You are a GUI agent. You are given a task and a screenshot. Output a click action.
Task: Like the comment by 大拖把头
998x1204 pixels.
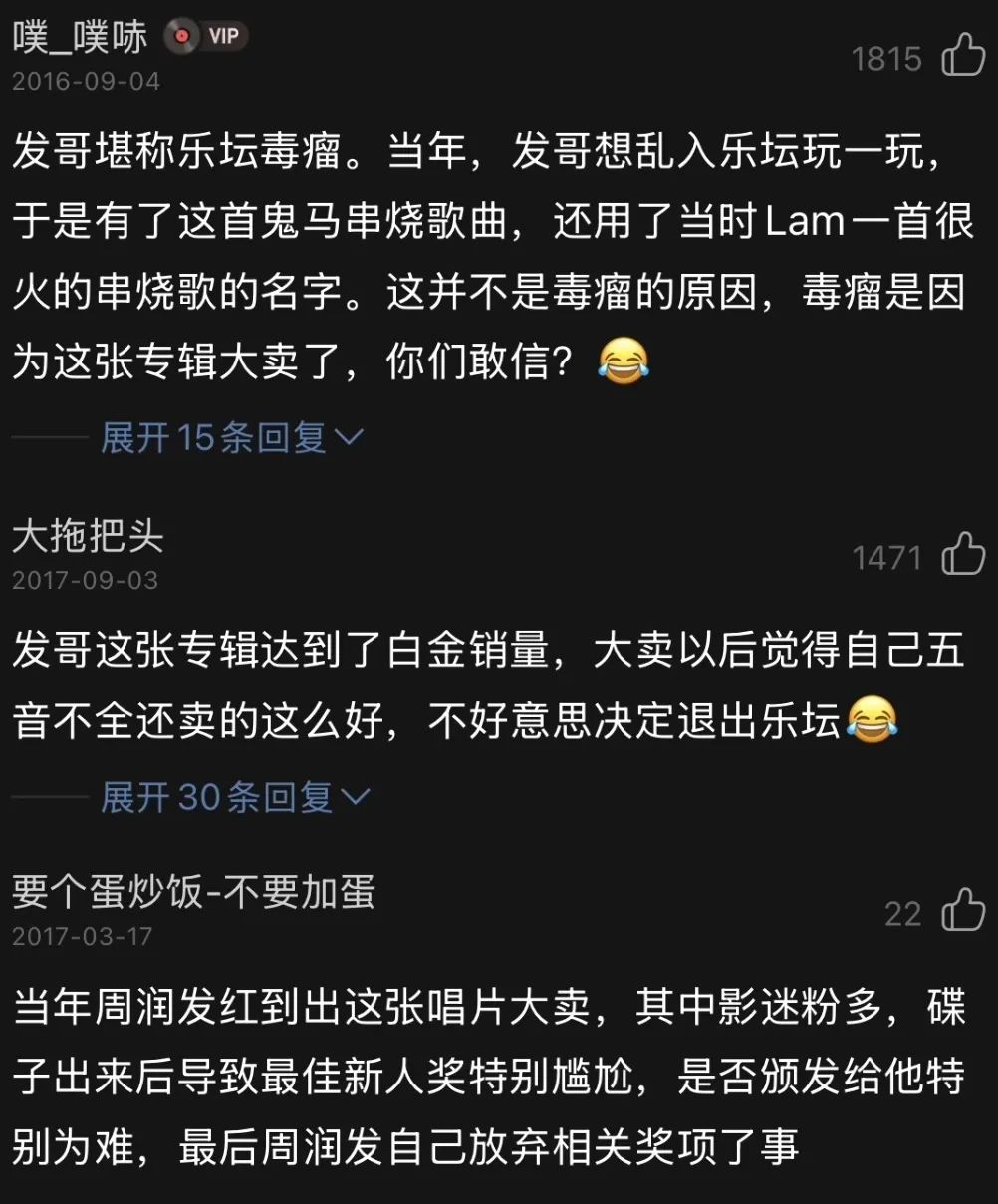(x=962, y=555)
